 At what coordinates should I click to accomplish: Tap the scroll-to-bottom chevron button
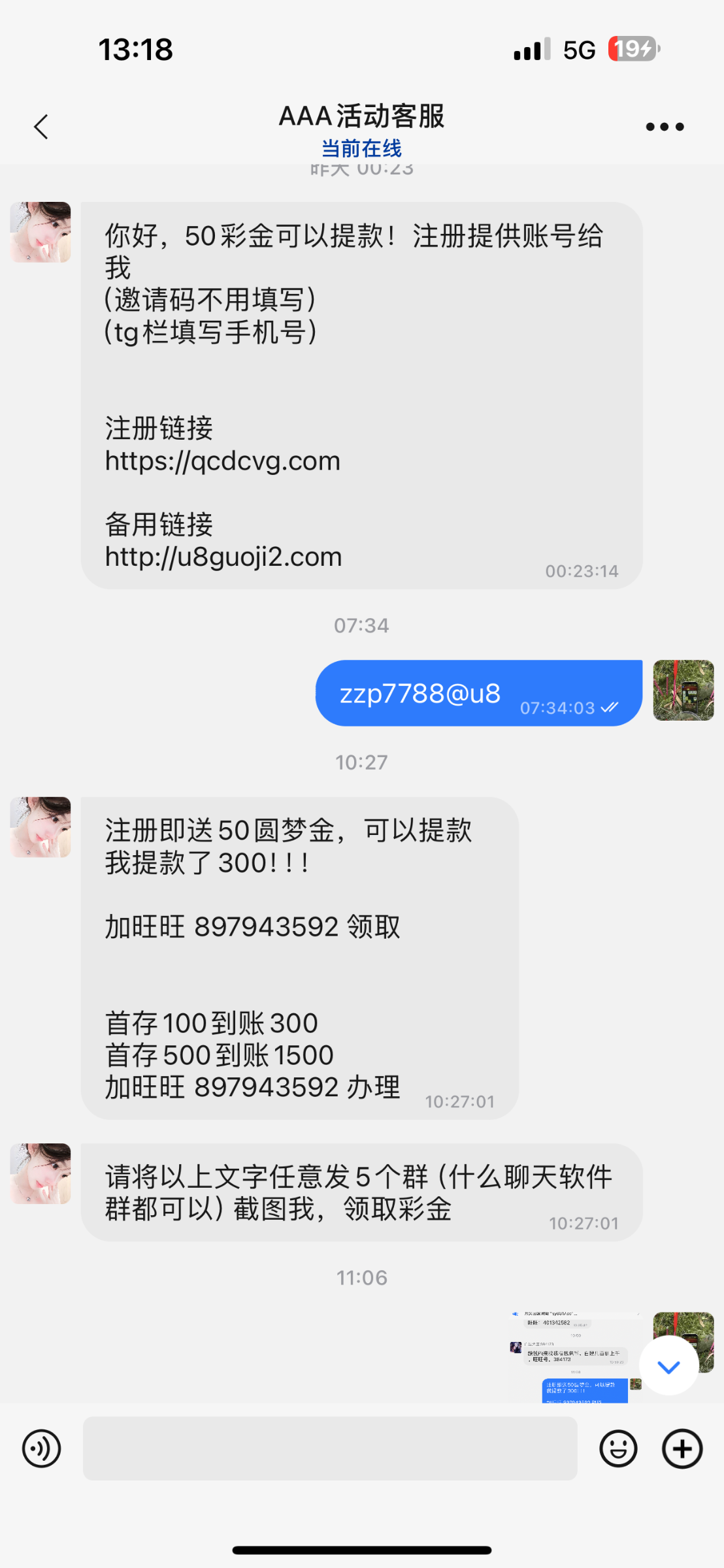point(667,1365)
